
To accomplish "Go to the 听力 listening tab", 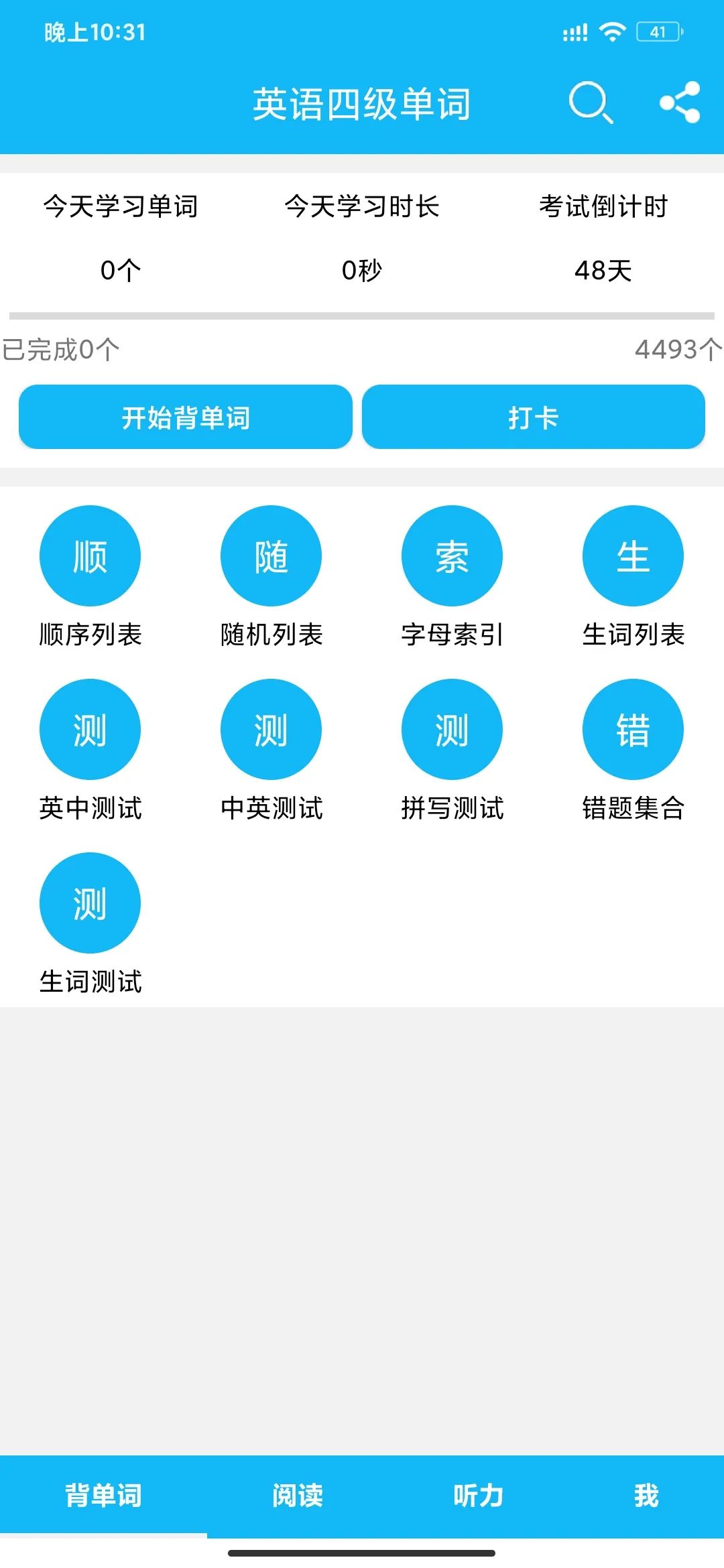I will pyautogui.click(x=478, y=1496).
